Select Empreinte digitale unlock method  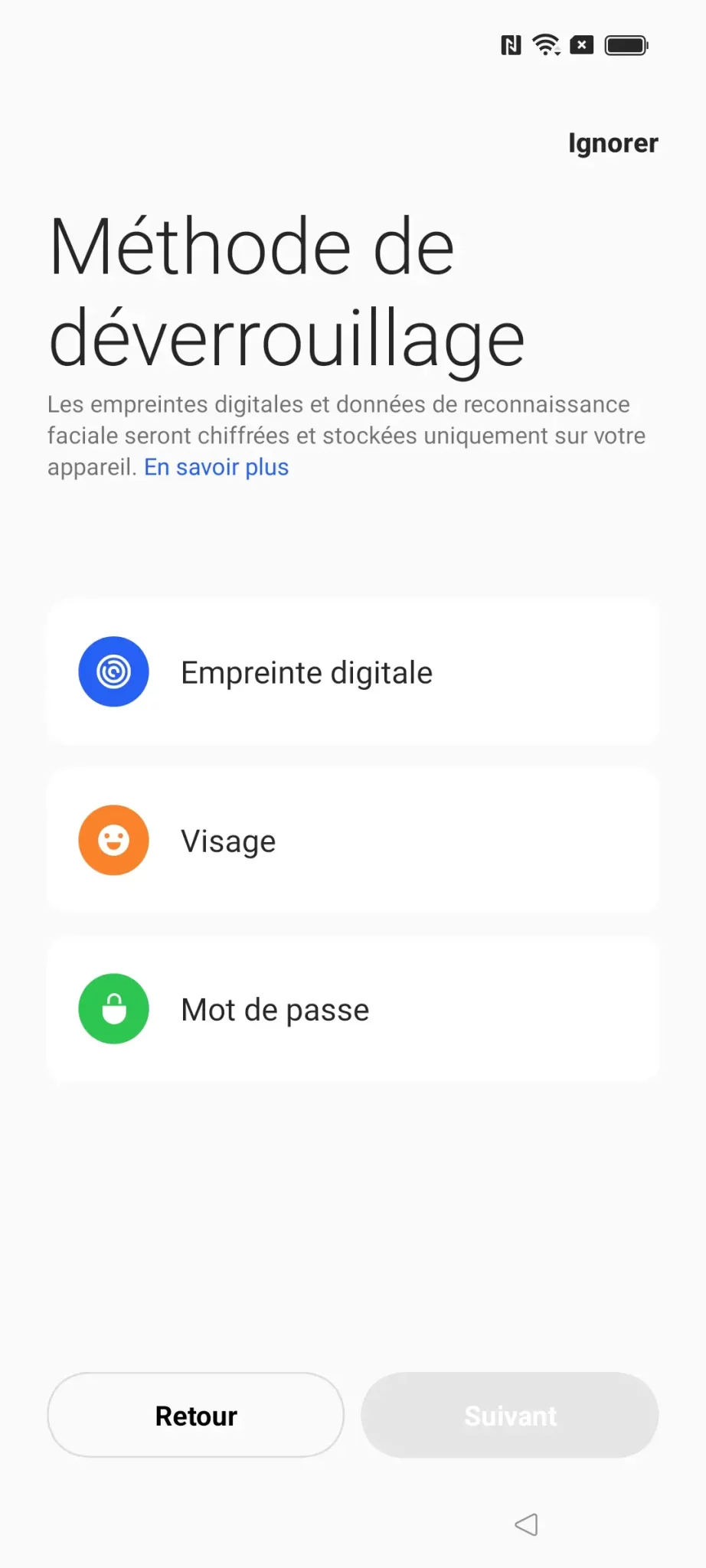[x=353, y=671]
